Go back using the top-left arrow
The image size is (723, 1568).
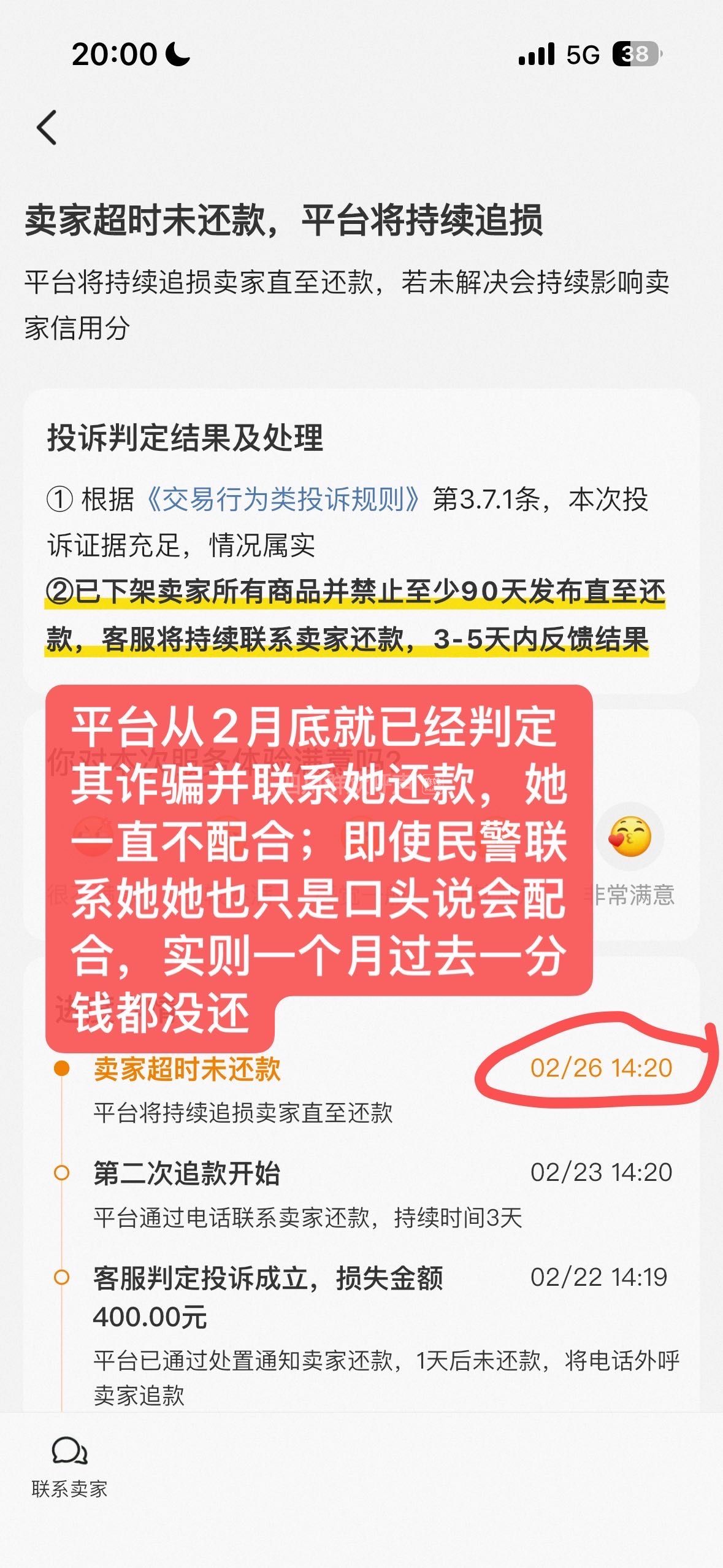[x=47, y=128]
